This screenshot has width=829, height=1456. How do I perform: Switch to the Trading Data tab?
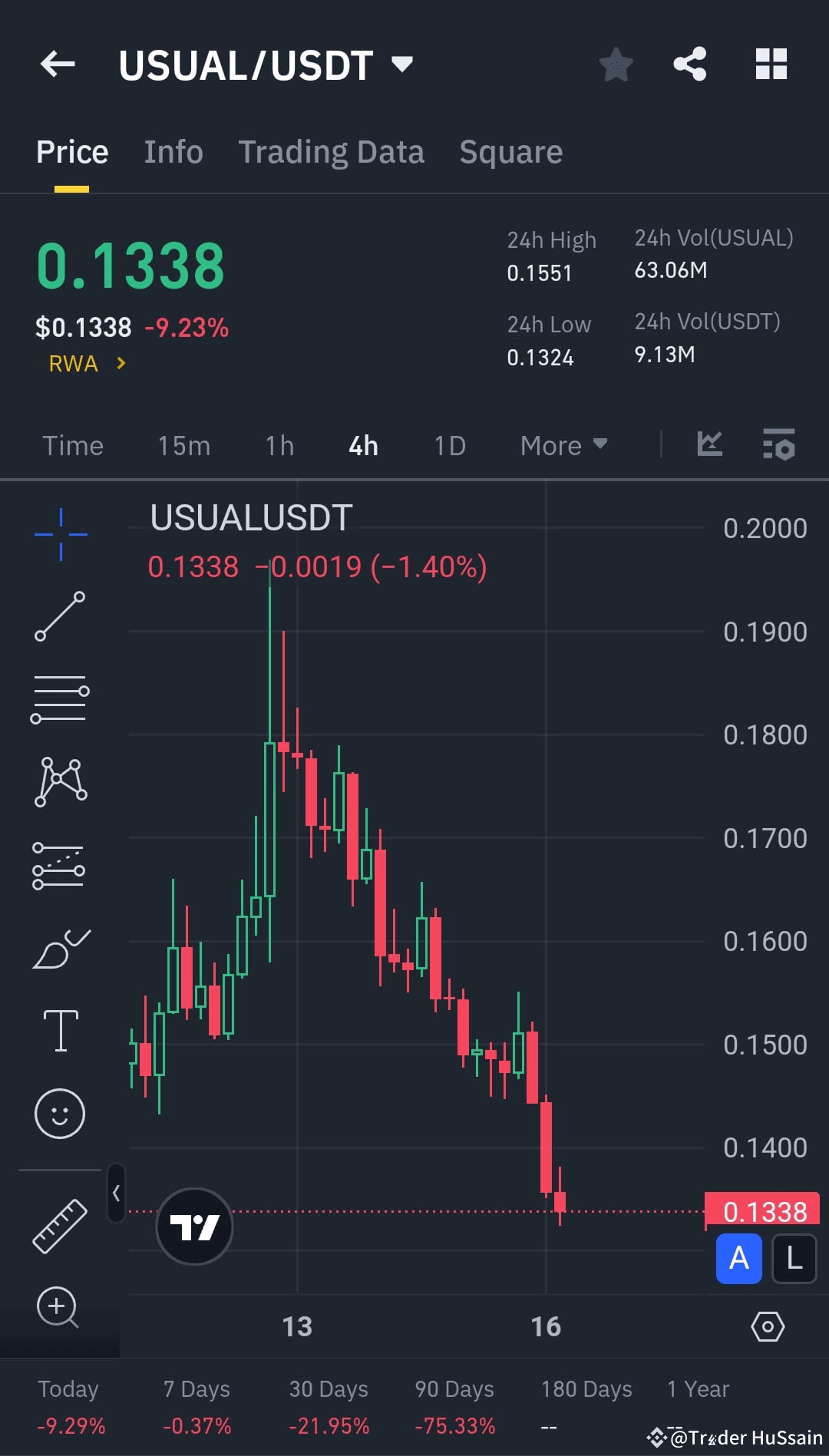click(x=332, y=151)
